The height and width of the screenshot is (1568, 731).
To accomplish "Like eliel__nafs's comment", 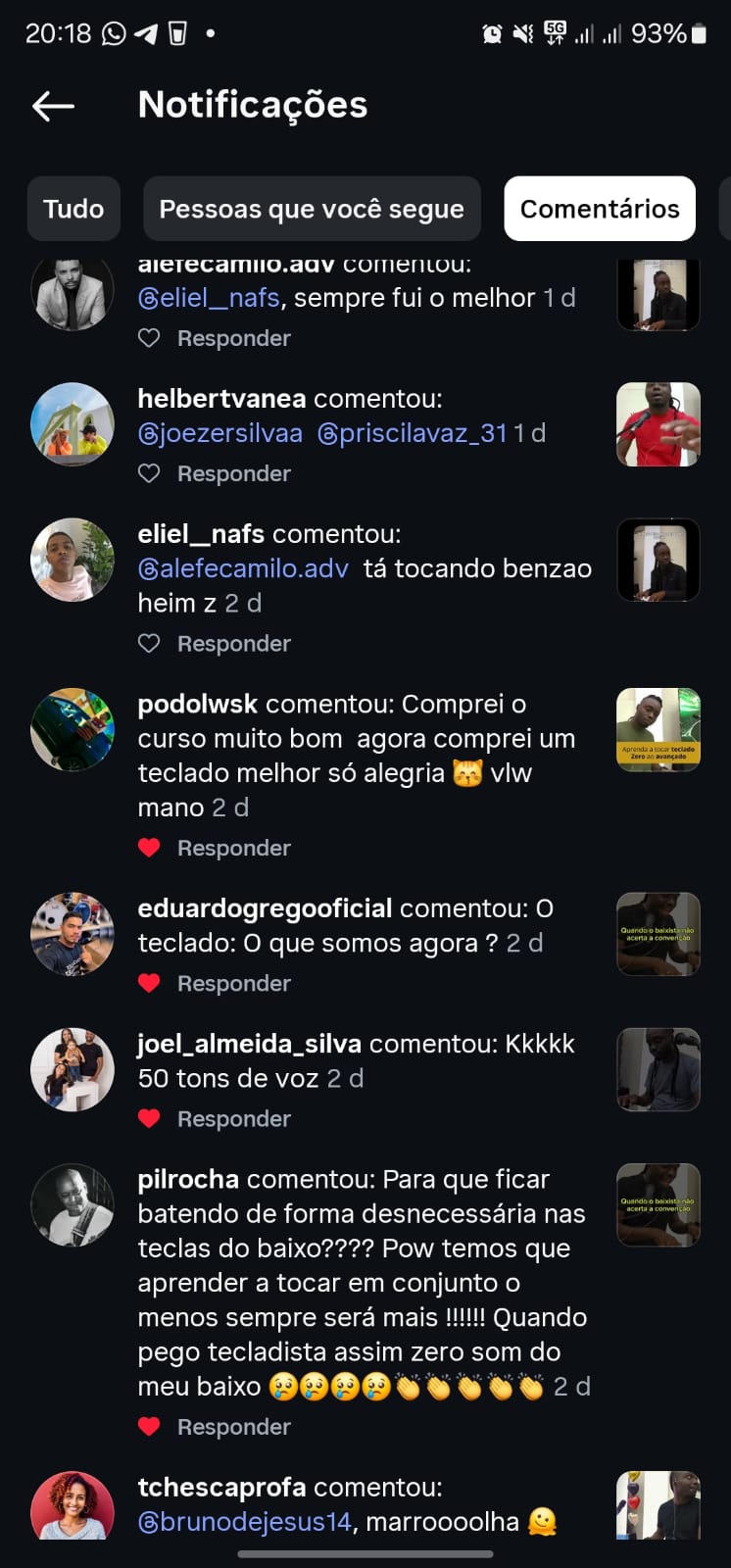I will coord(149,644).
